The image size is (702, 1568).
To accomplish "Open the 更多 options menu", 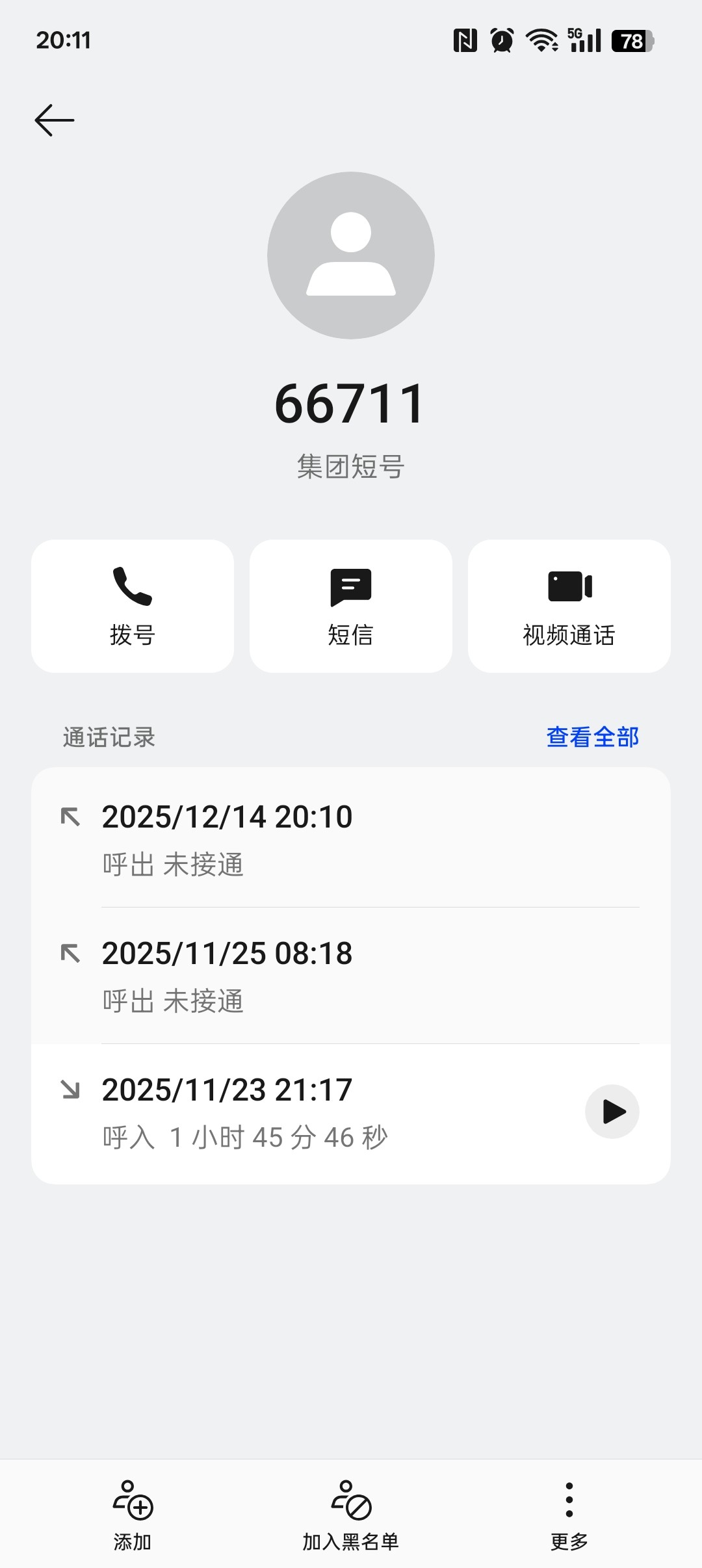I will click(x=569, y=1515).
